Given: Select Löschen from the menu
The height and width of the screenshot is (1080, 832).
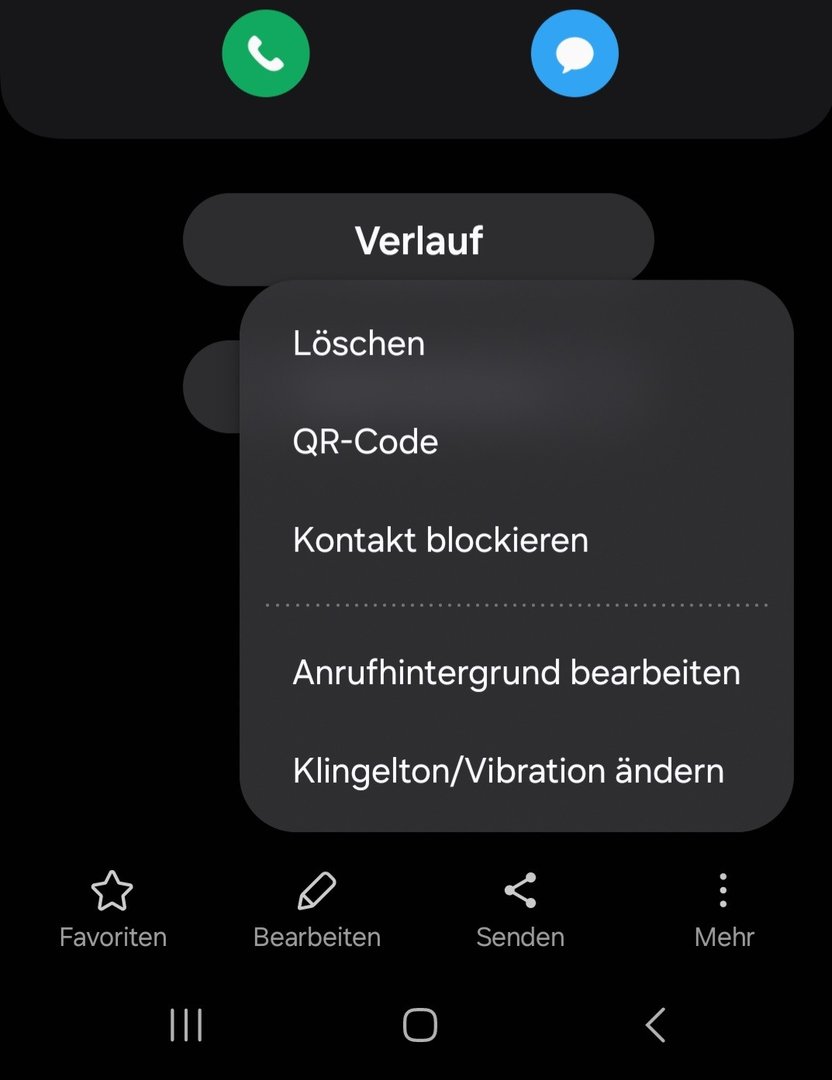Looking at the screenshot, I should 359,344.
